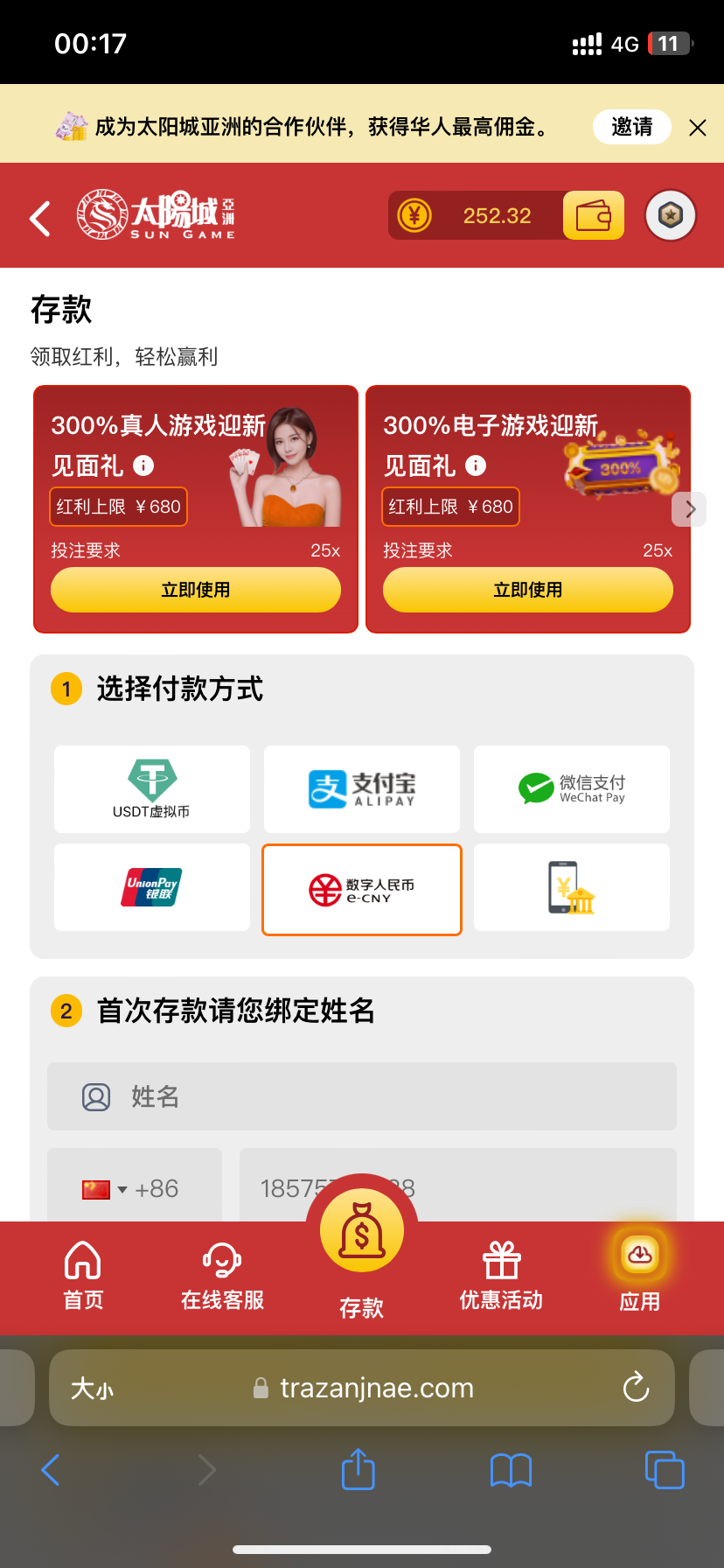724x1568 pixels.
Task: Select the mobile bank transfer option
Action: (x=572, y=887)
